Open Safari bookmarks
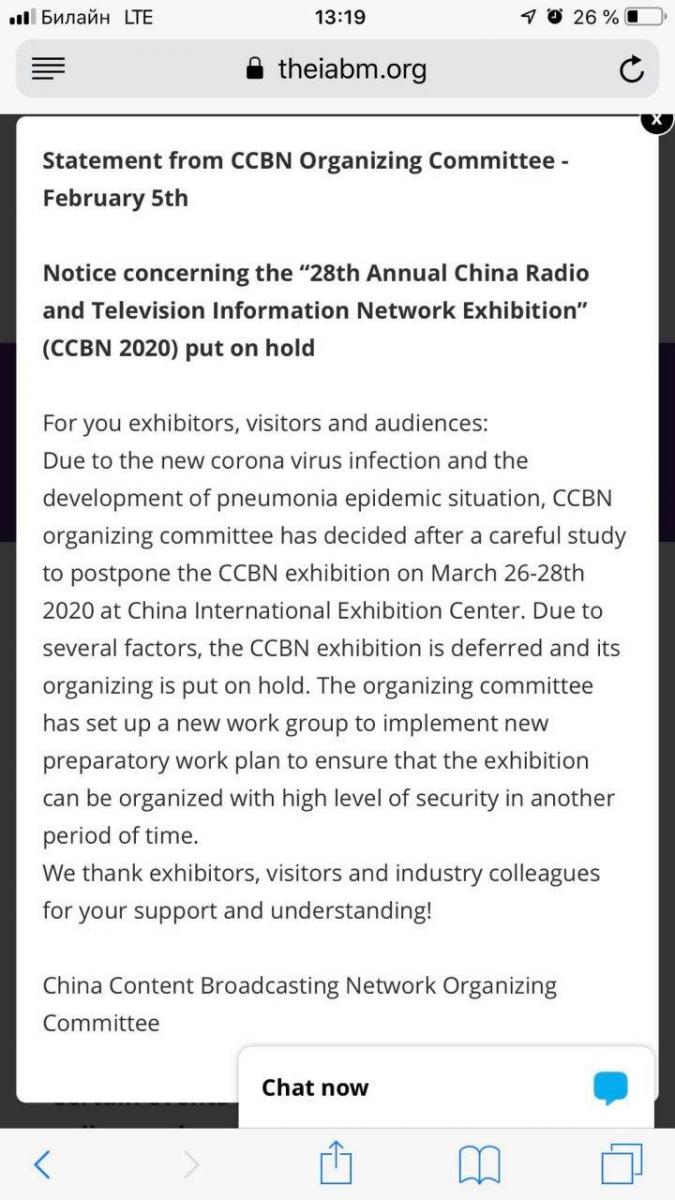The width and height of the screenshot is (675, 1200). [479, 1164]
